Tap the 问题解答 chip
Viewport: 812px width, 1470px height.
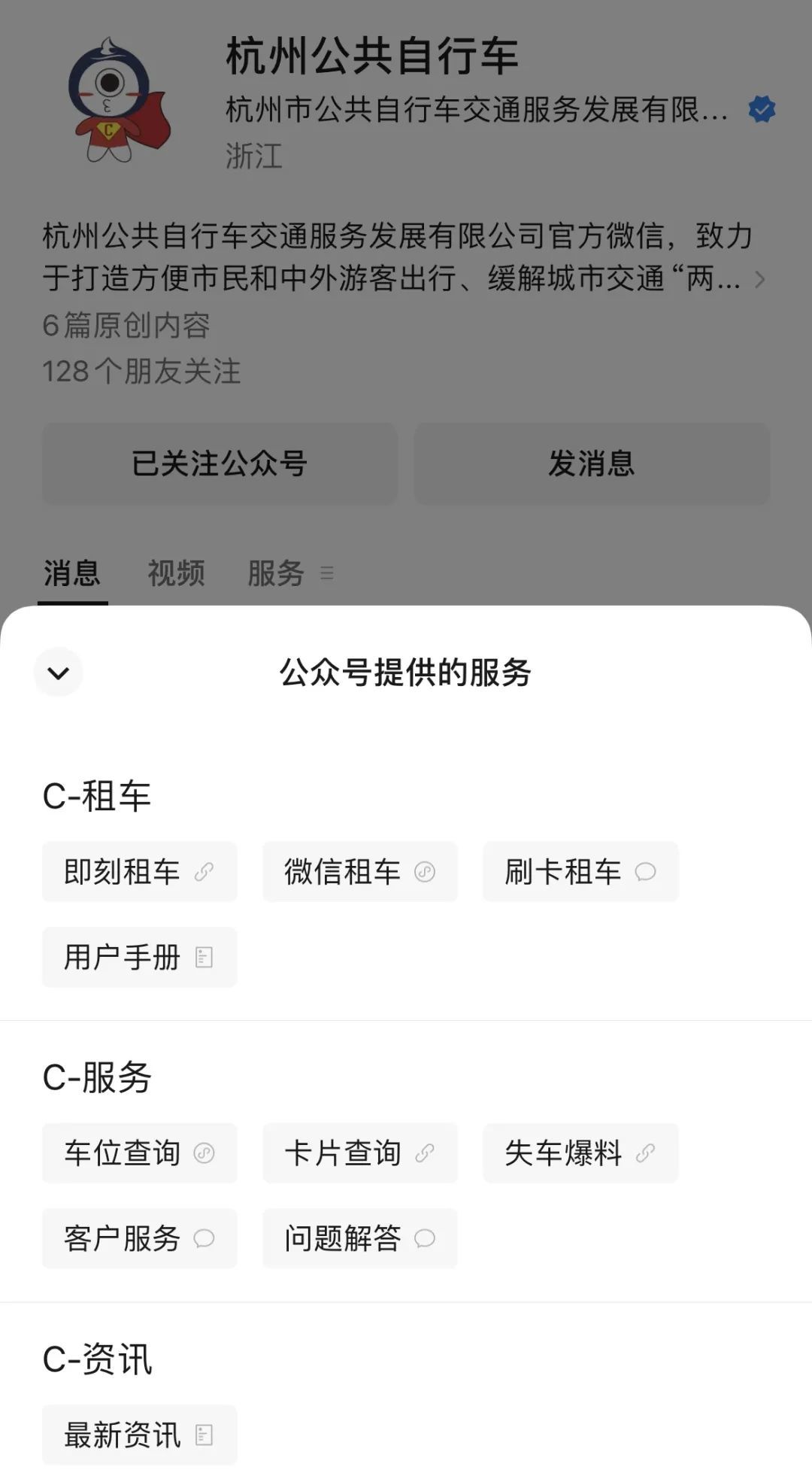click(359, 1238)
